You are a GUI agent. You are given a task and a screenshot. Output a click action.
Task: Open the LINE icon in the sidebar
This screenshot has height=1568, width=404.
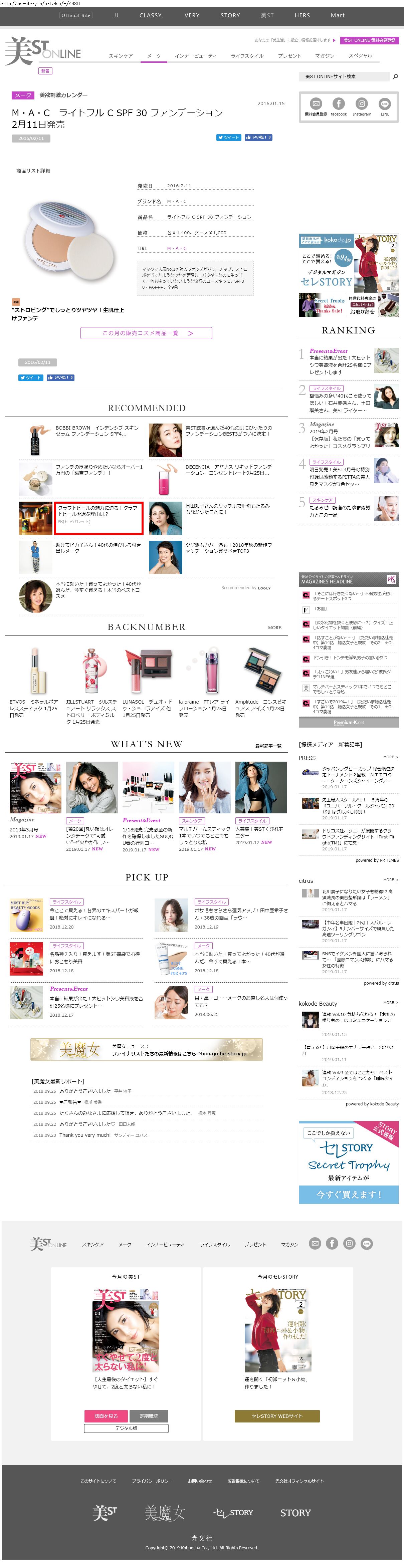click(x=385, y=104)
